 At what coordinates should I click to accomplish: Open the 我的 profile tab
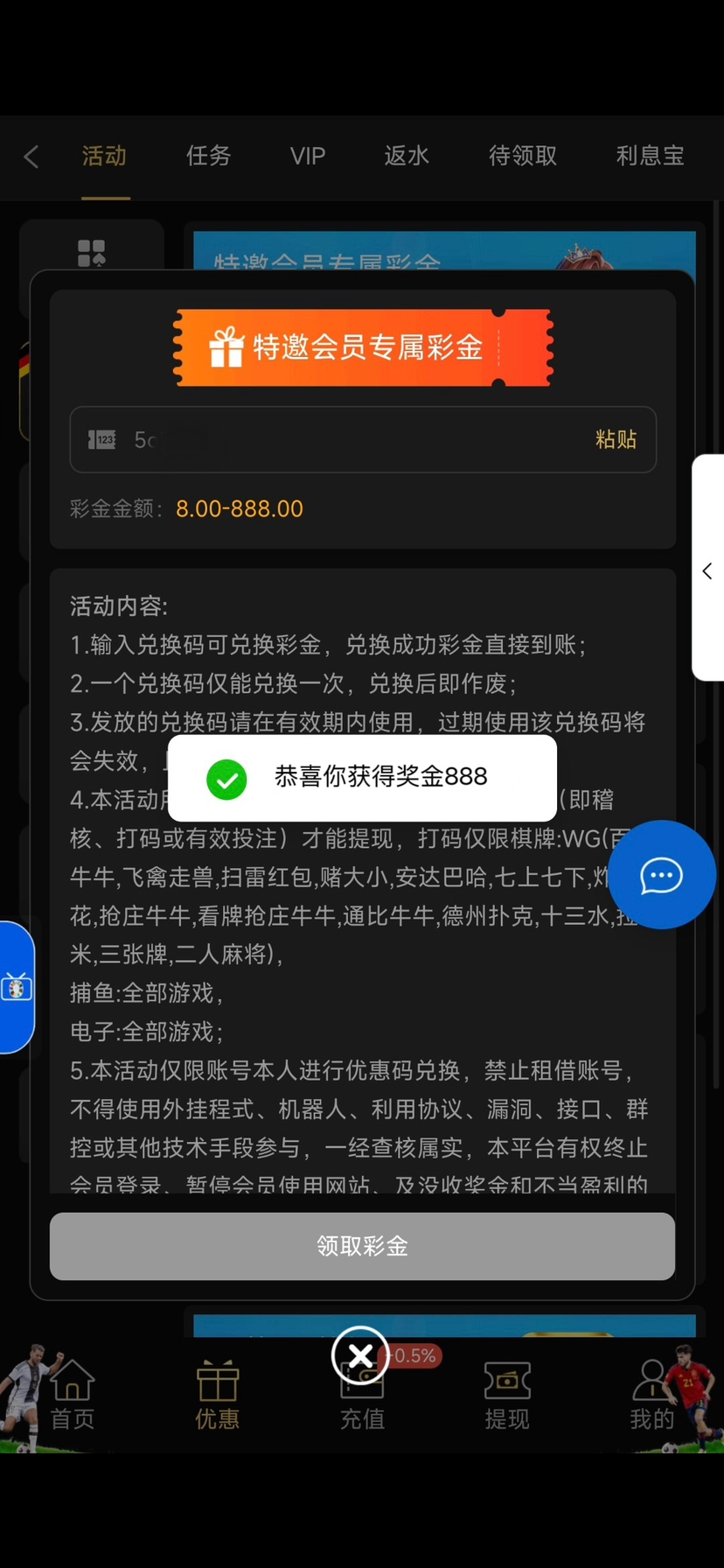[x=651, y=1396]
